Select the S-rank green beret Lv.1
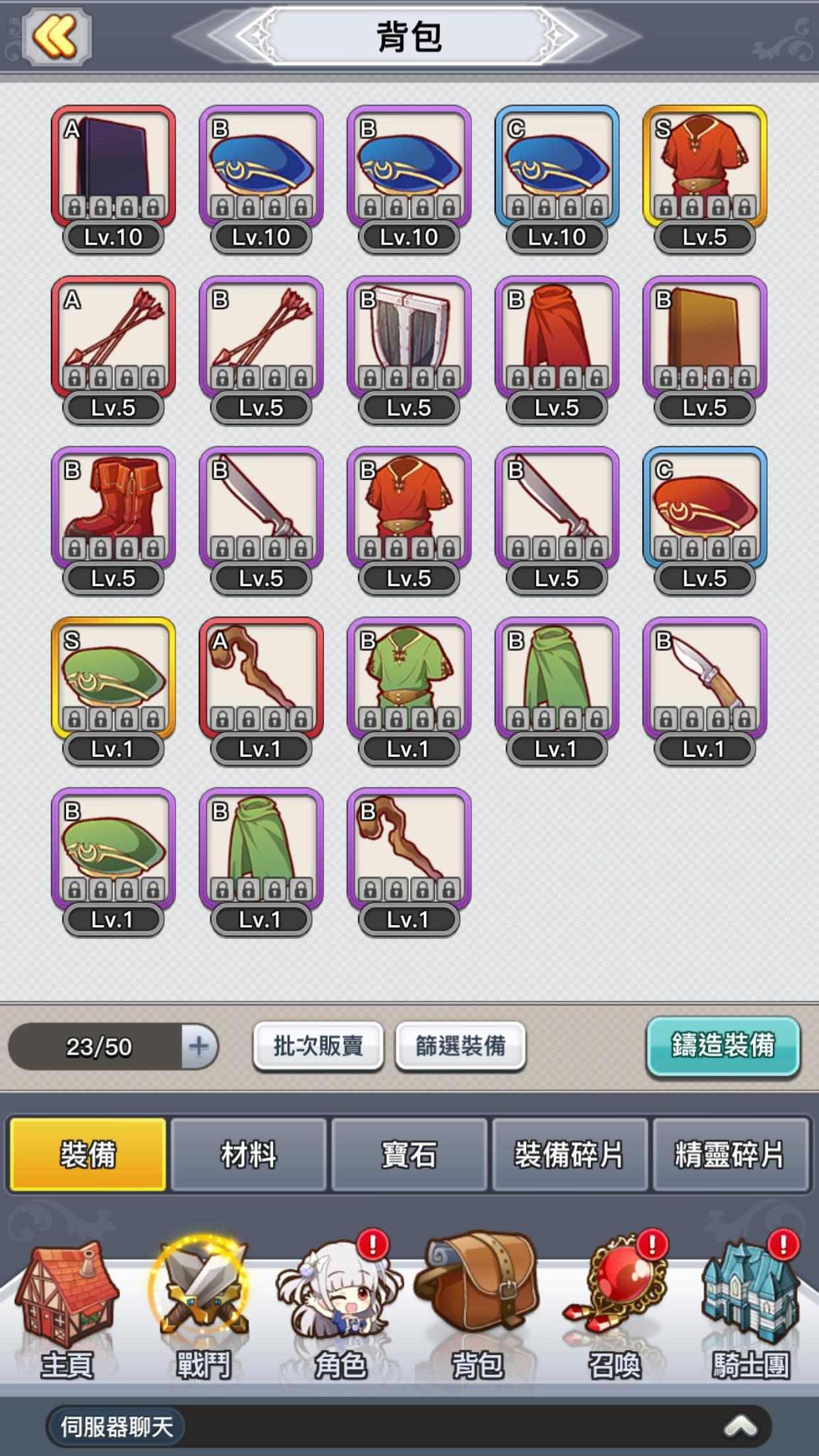 tap(113, 679)
